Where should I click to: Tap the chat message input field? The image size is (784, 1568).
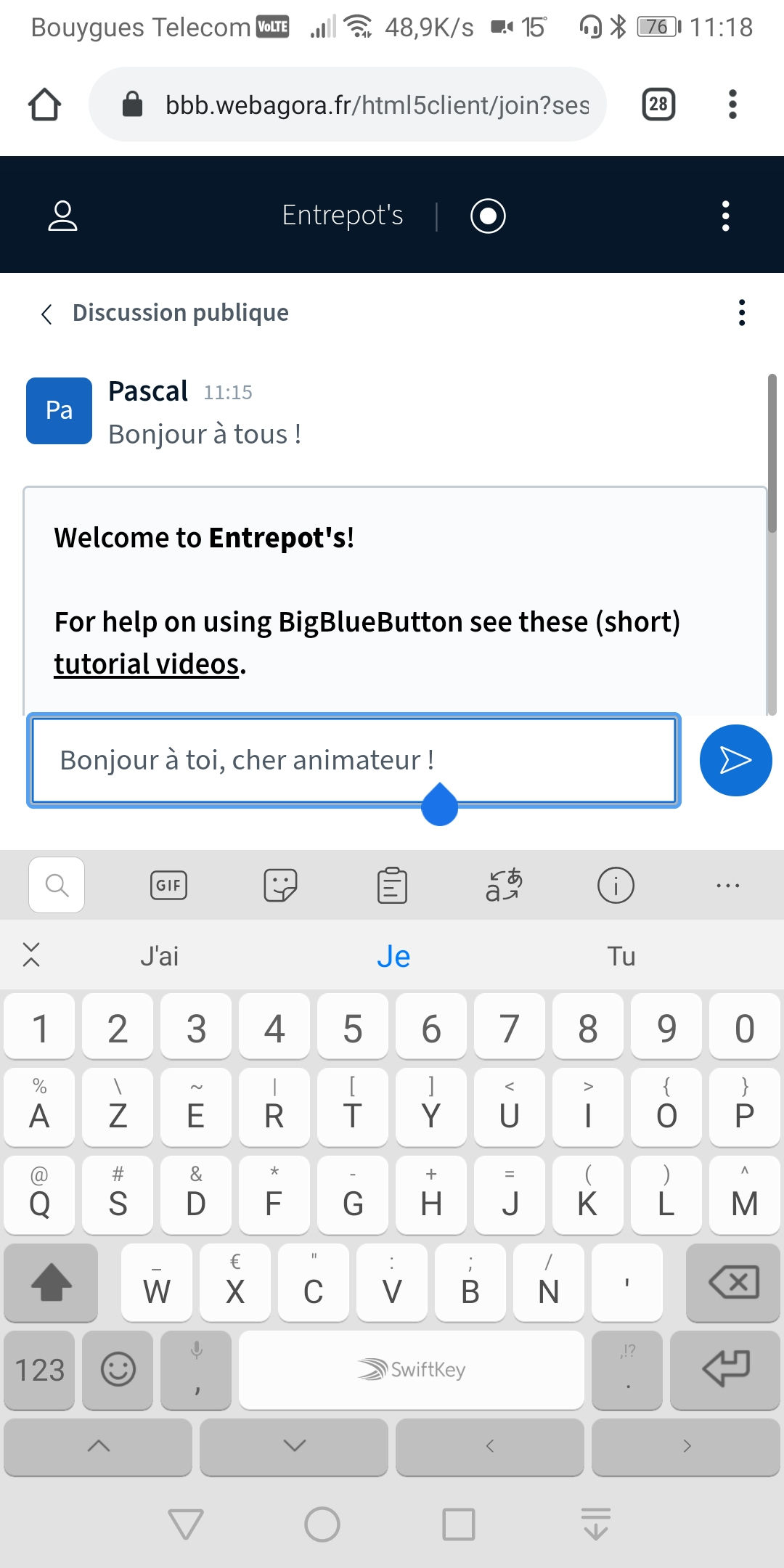[354, 760]
